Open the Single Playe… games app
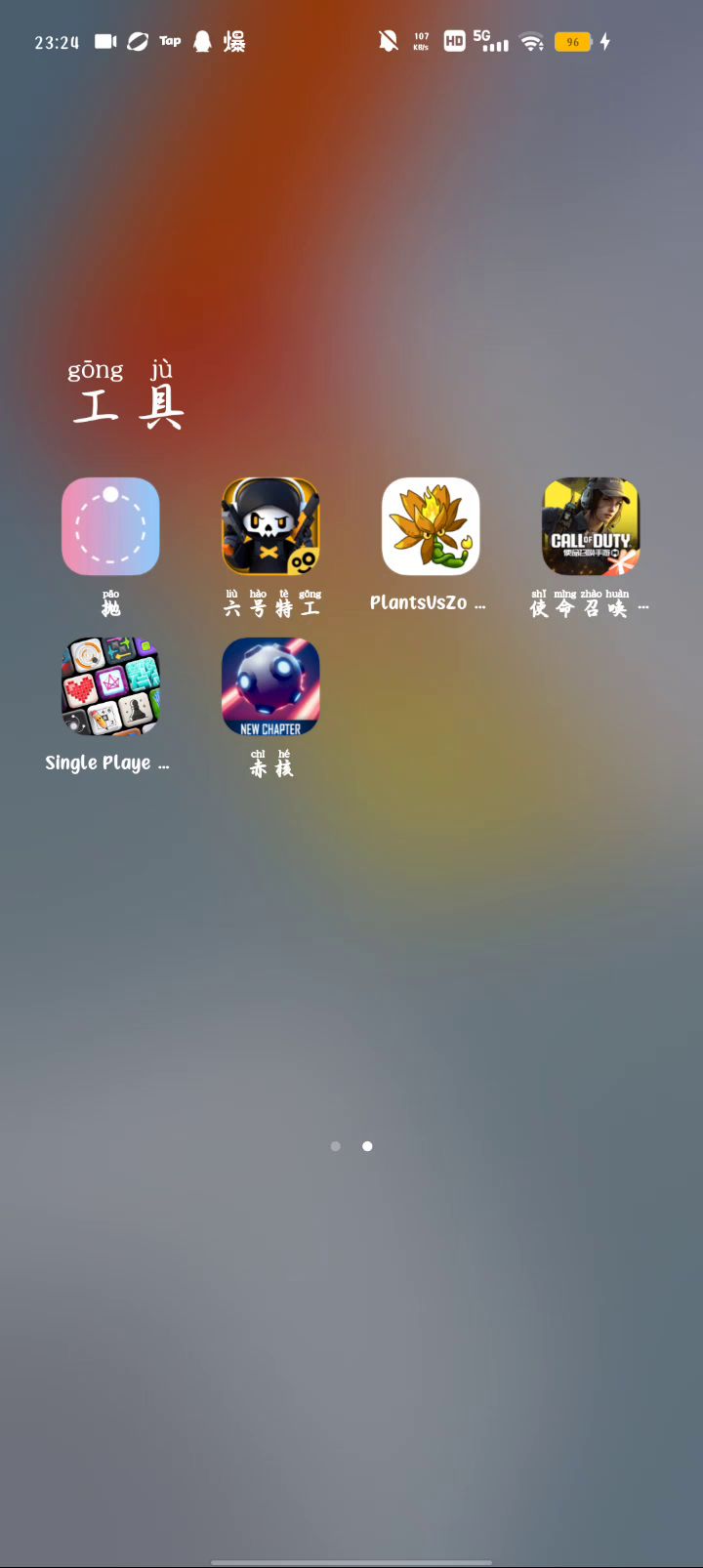 coord(110,687)
